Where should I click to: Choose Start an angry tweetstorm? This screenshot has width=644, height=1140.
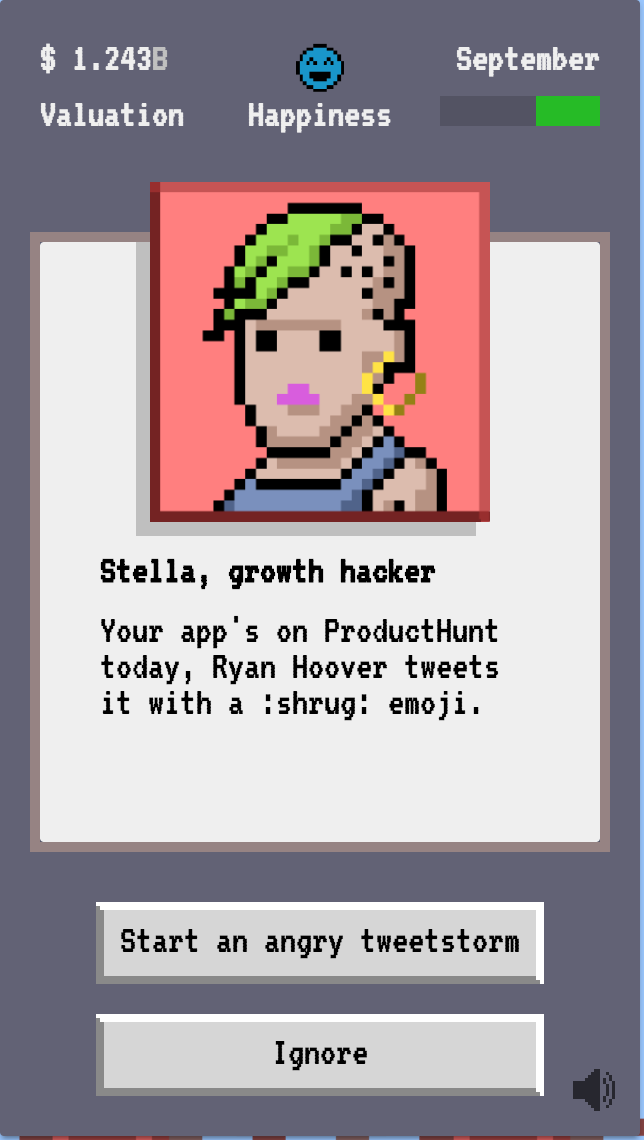coord(320,942)
